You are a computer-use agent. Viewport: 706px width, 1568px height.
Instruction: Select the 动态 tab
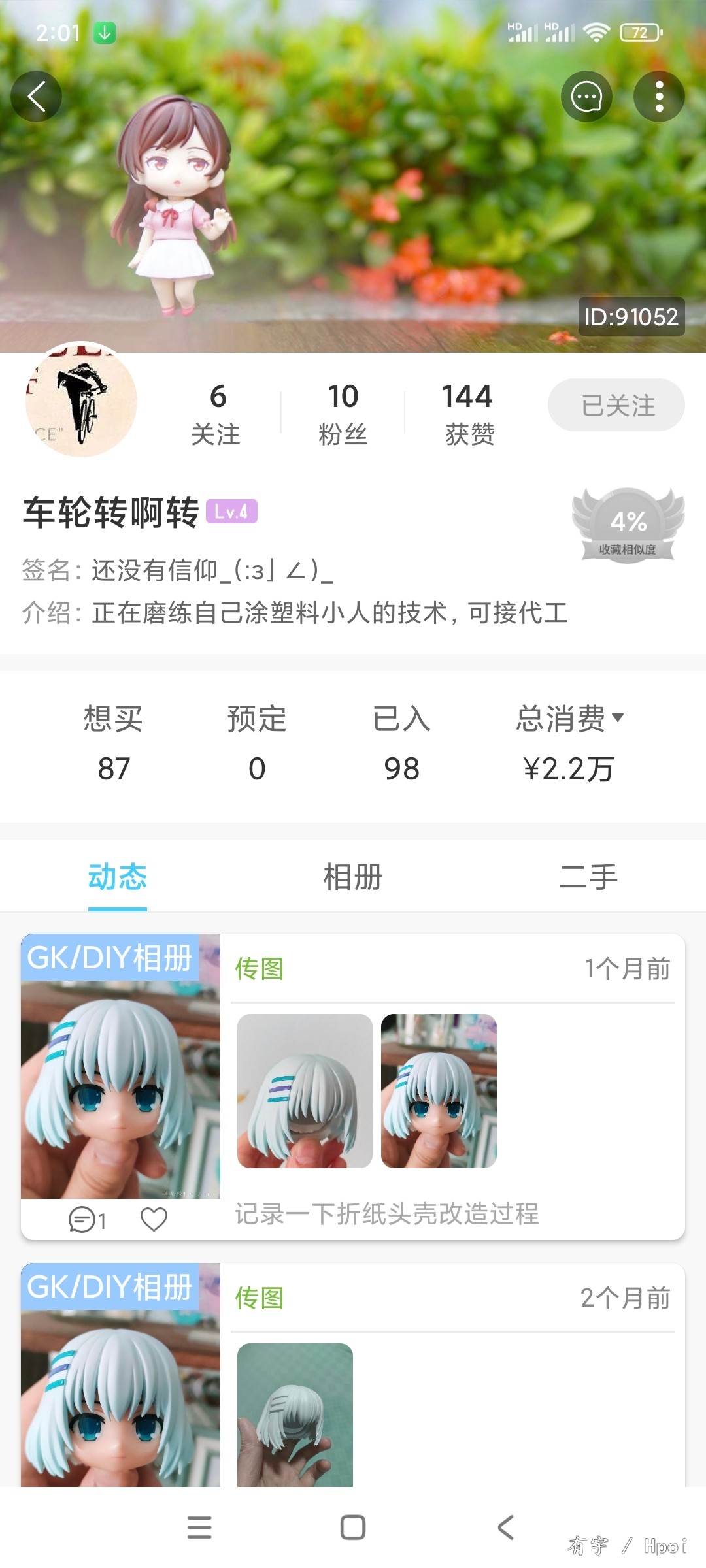118,877
